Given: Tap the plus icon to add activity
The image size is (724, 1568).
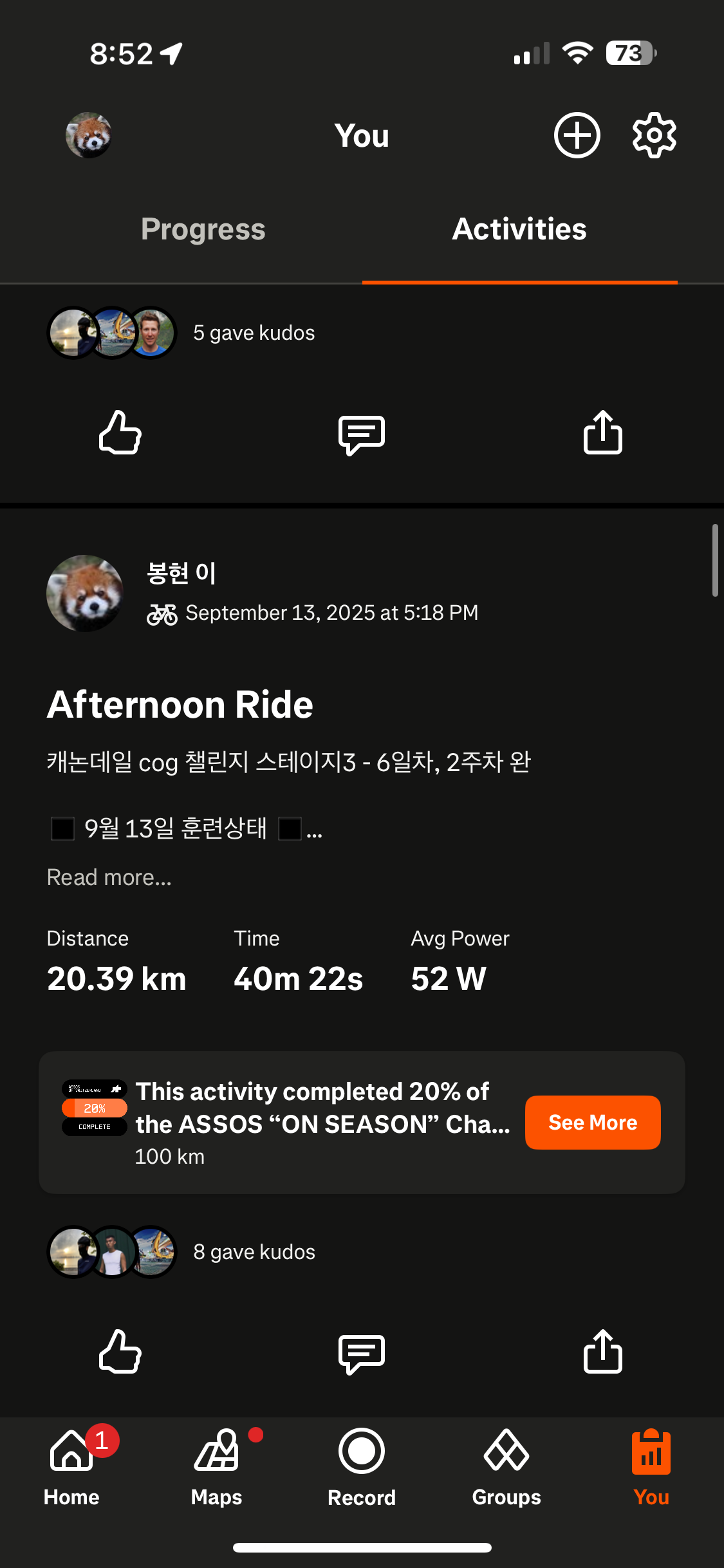Looking at the screenshot, I should 577,135.
